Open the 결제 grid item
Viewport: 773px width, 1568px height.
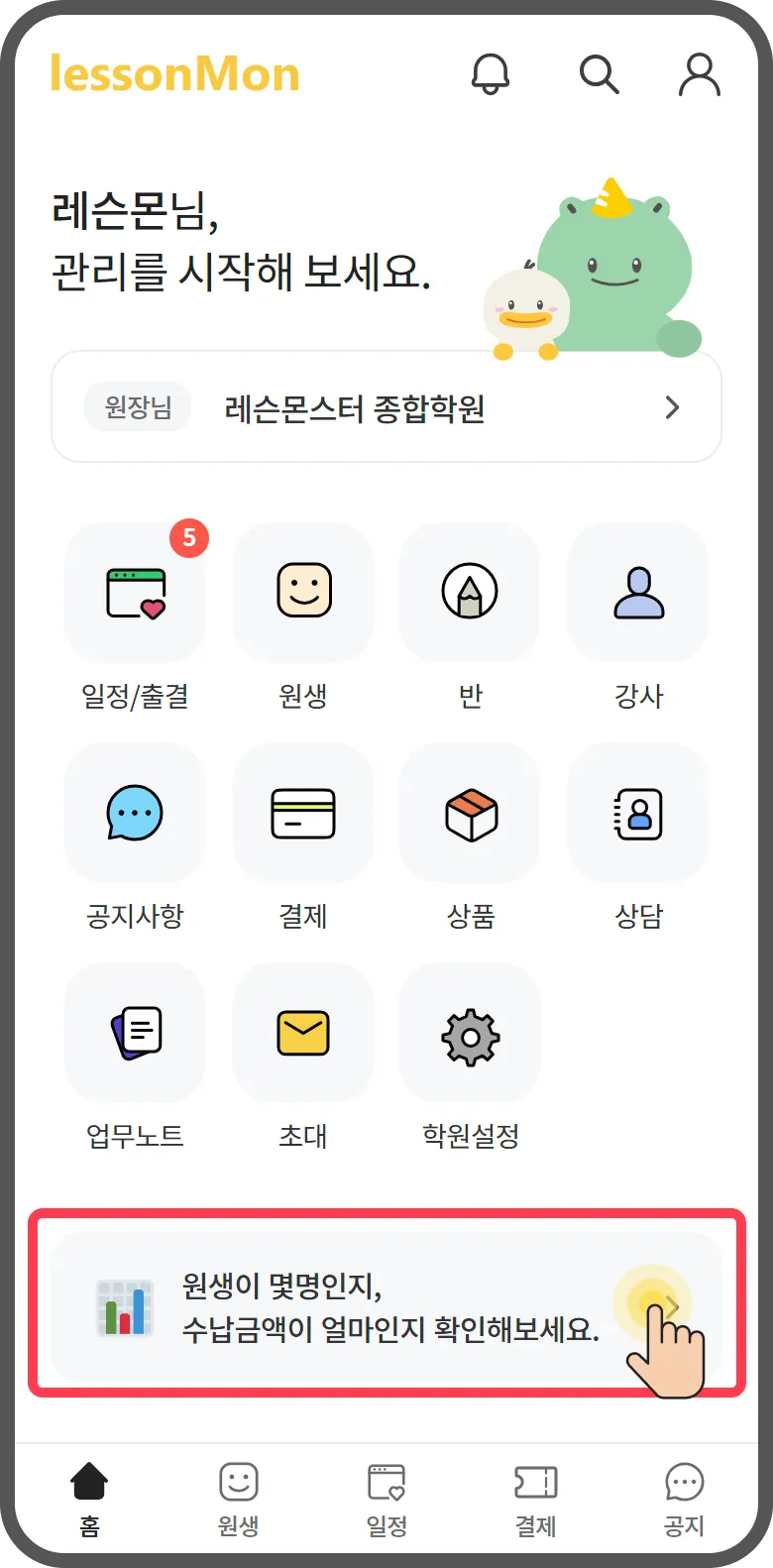pyautogui.click(x=303, y=814)
